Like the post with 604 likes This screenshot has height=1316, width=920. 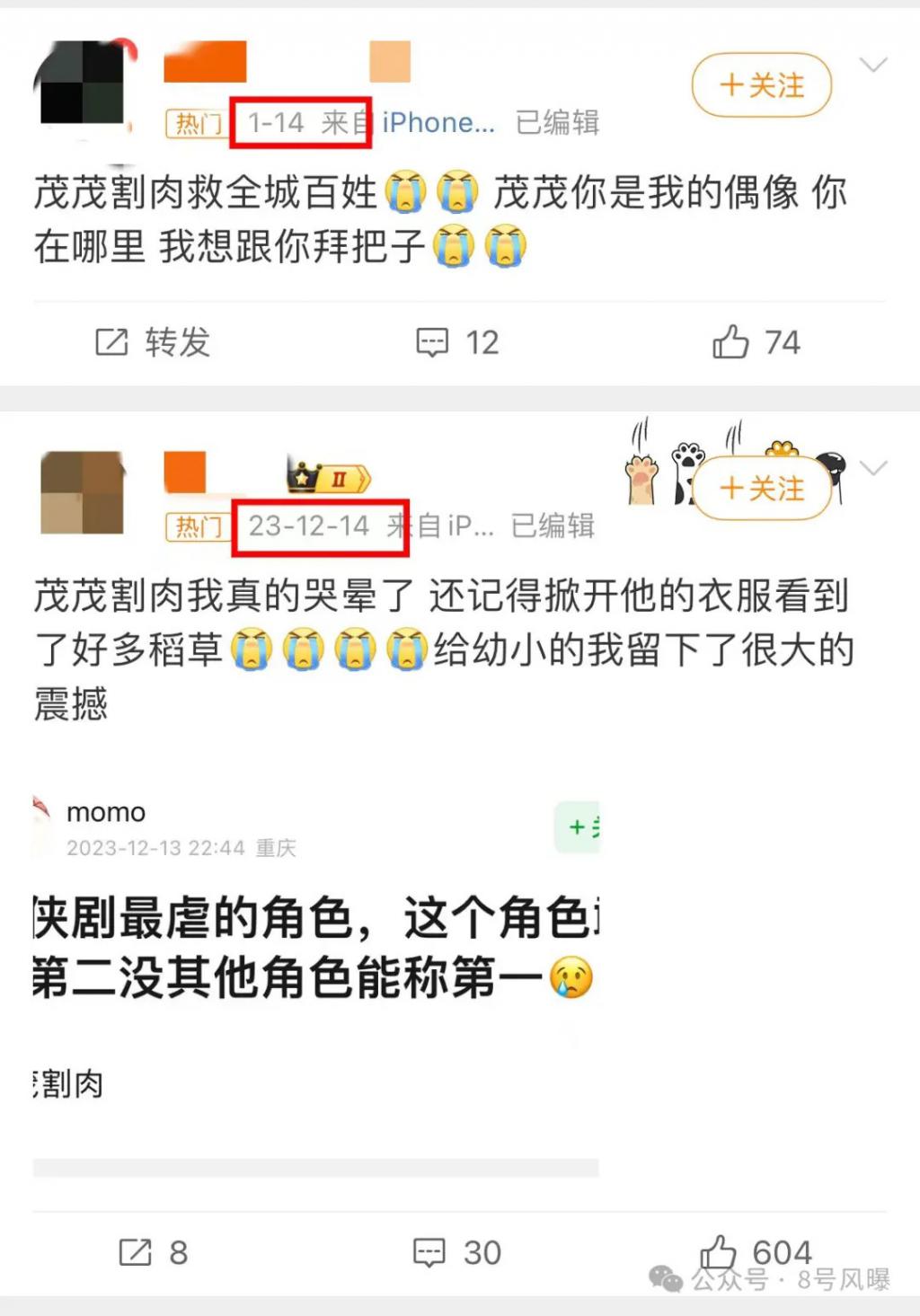click(x=755, y=1251)
